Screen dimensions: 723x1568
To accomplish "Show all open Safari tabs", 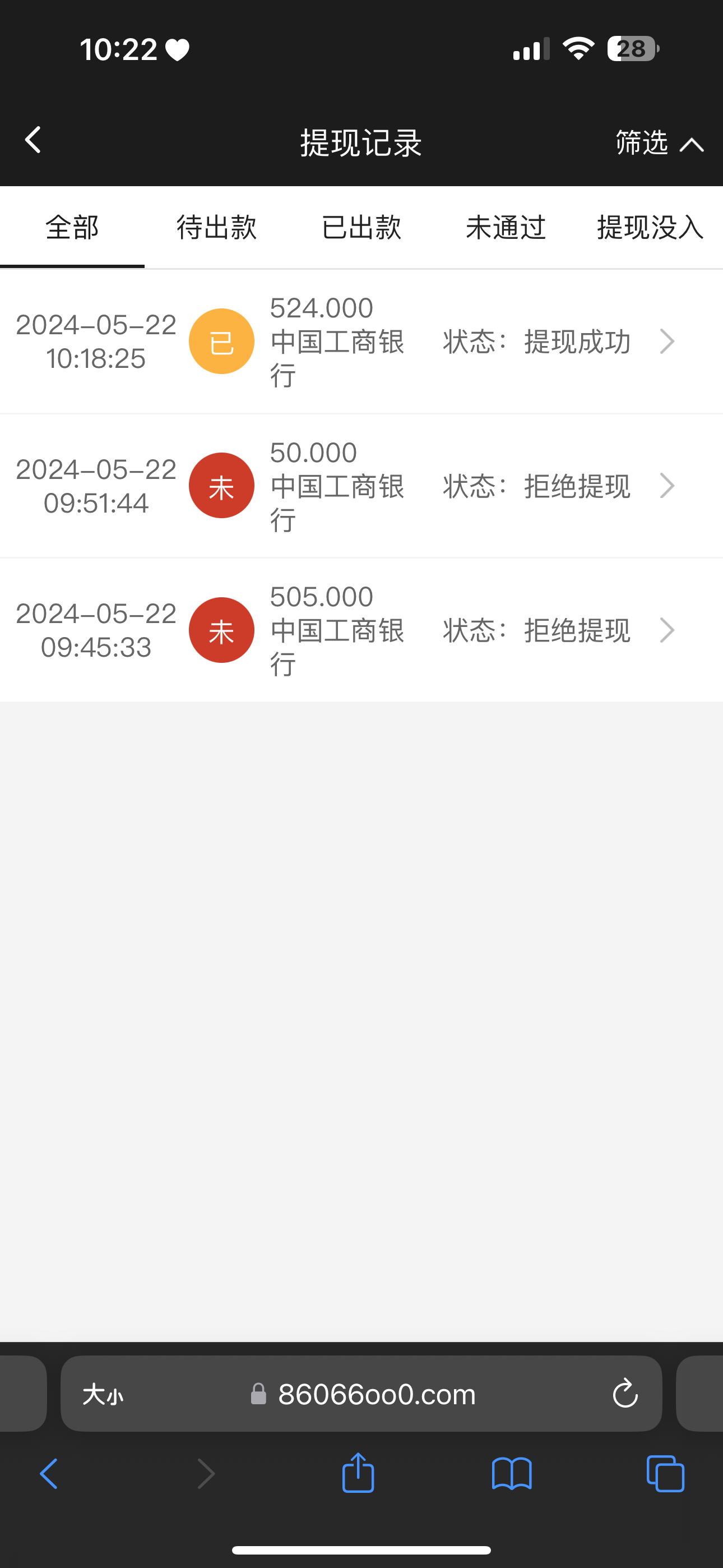I will pyautogui.click(x=665, y=1474).
